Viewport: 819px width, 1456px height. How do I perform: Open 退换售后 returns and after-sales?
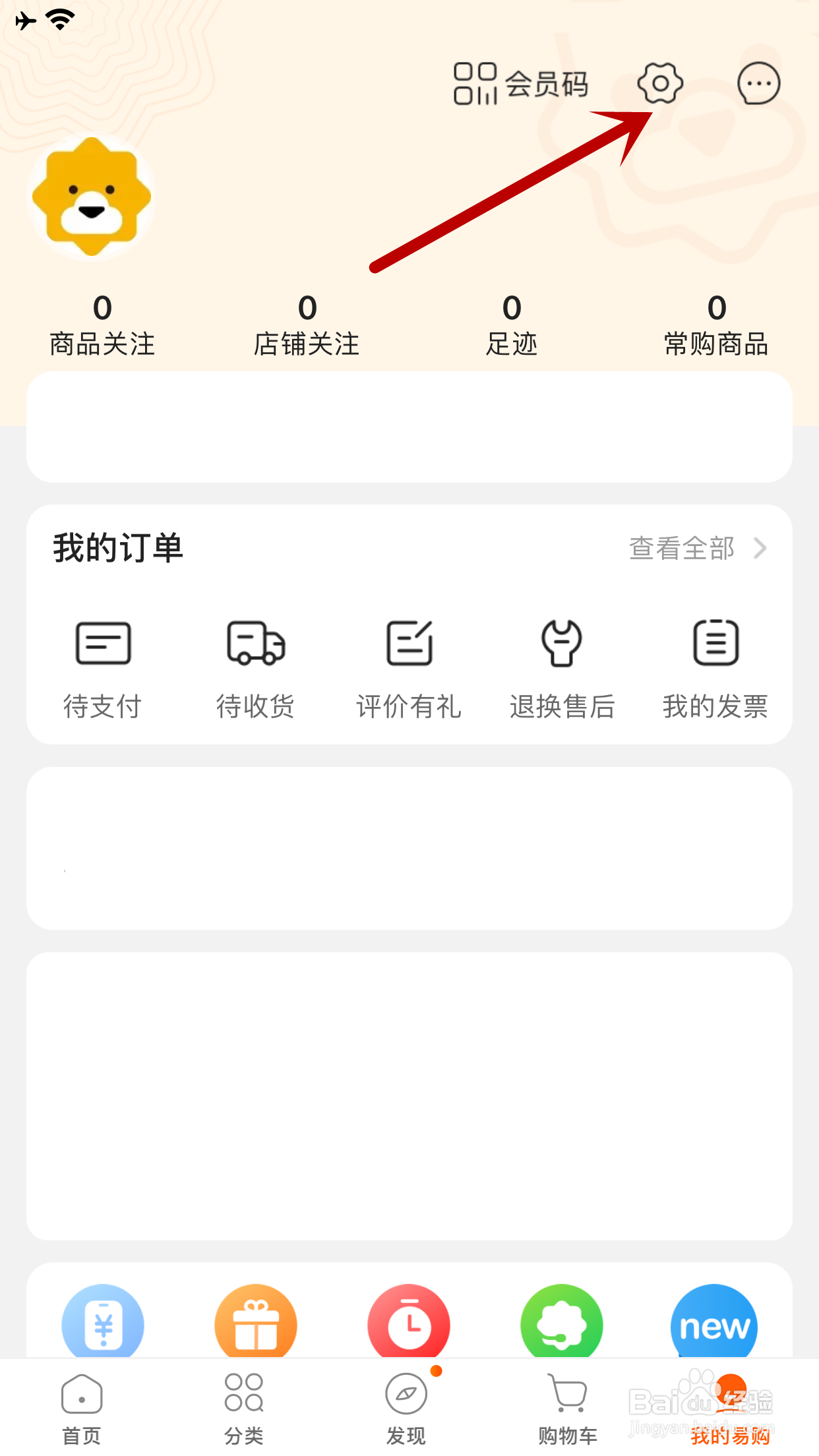click(x=562, y=668)
